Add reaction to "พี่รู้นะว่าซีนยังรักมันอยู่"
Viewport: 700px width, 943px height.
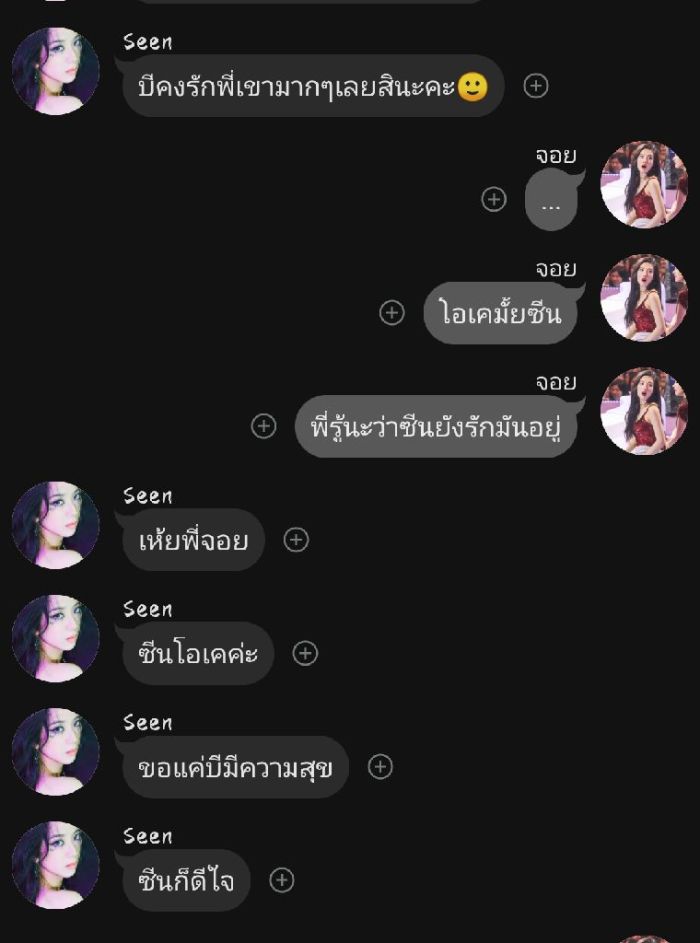pos(263,426)
